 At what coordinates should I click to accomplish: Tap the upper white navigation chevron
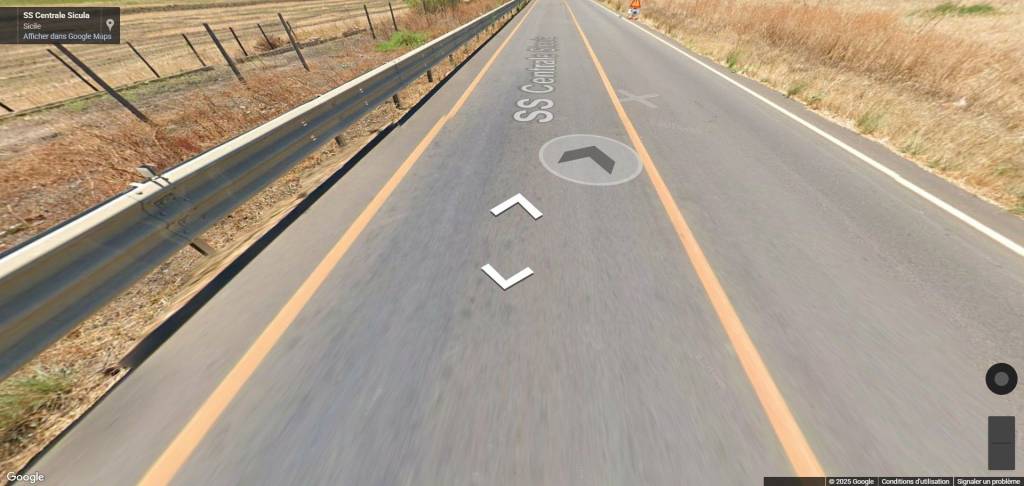[x=516, y=206]
